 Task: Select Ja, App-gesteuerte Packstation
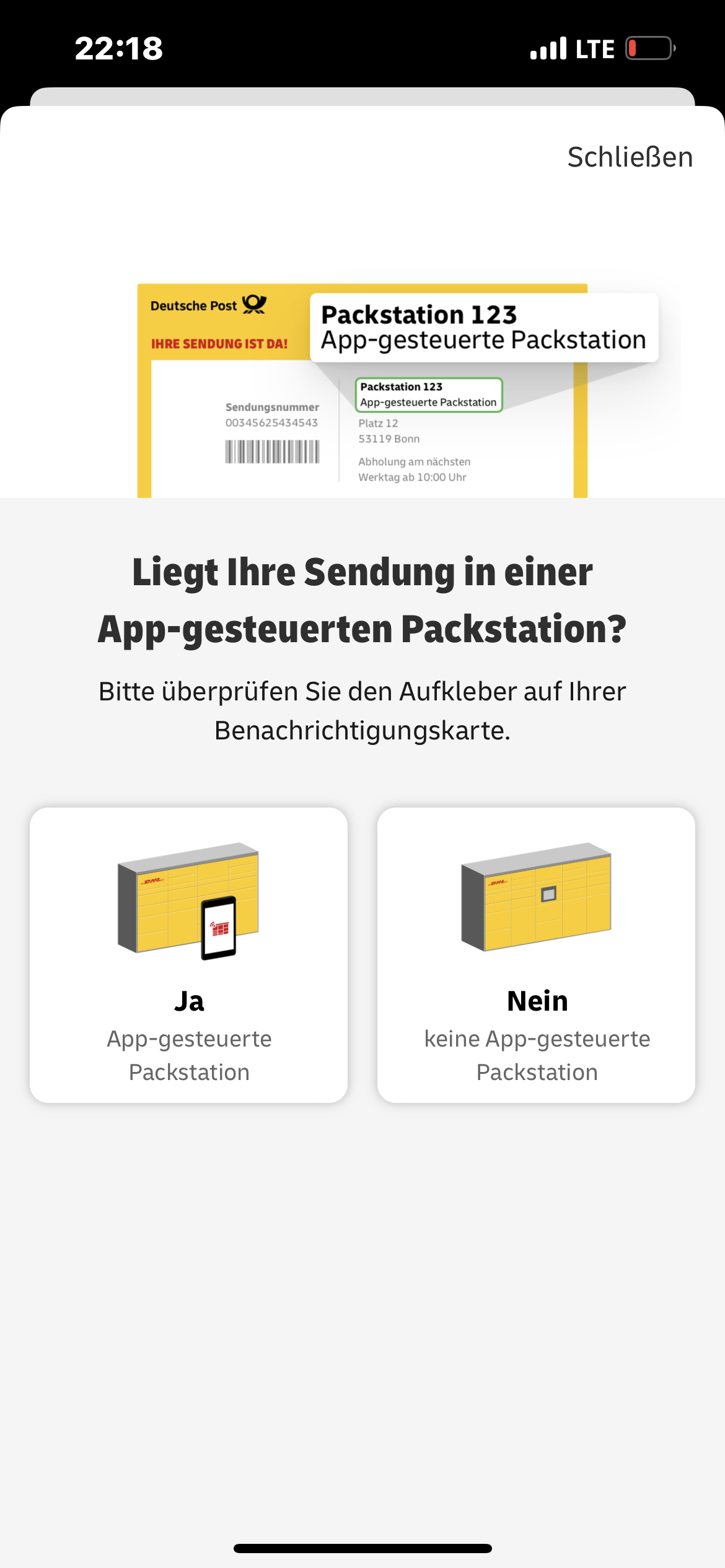188,954
